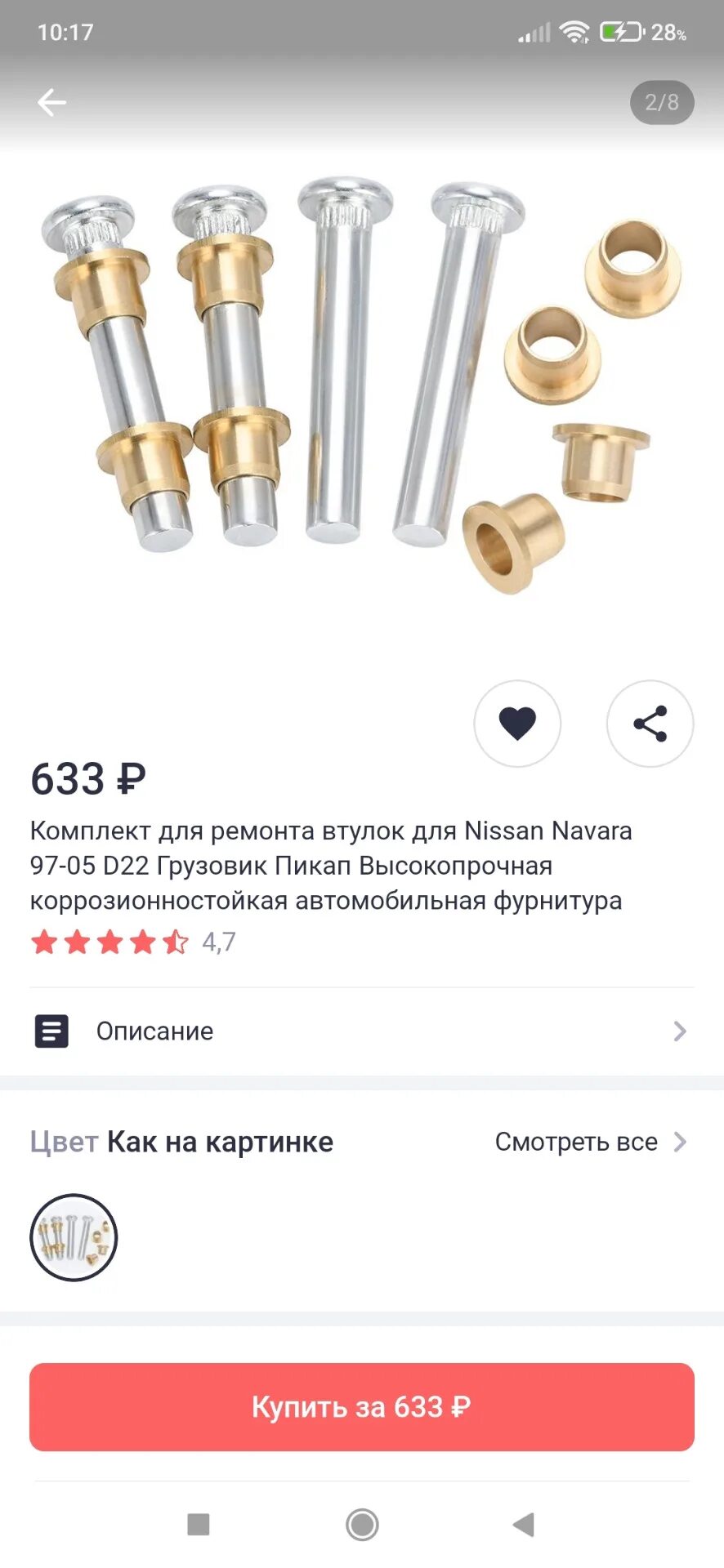Add the product to favorites with the heart icon
Image resolution: width=724 pixels, height=1568 pixels.
click(x=517, y=724)
